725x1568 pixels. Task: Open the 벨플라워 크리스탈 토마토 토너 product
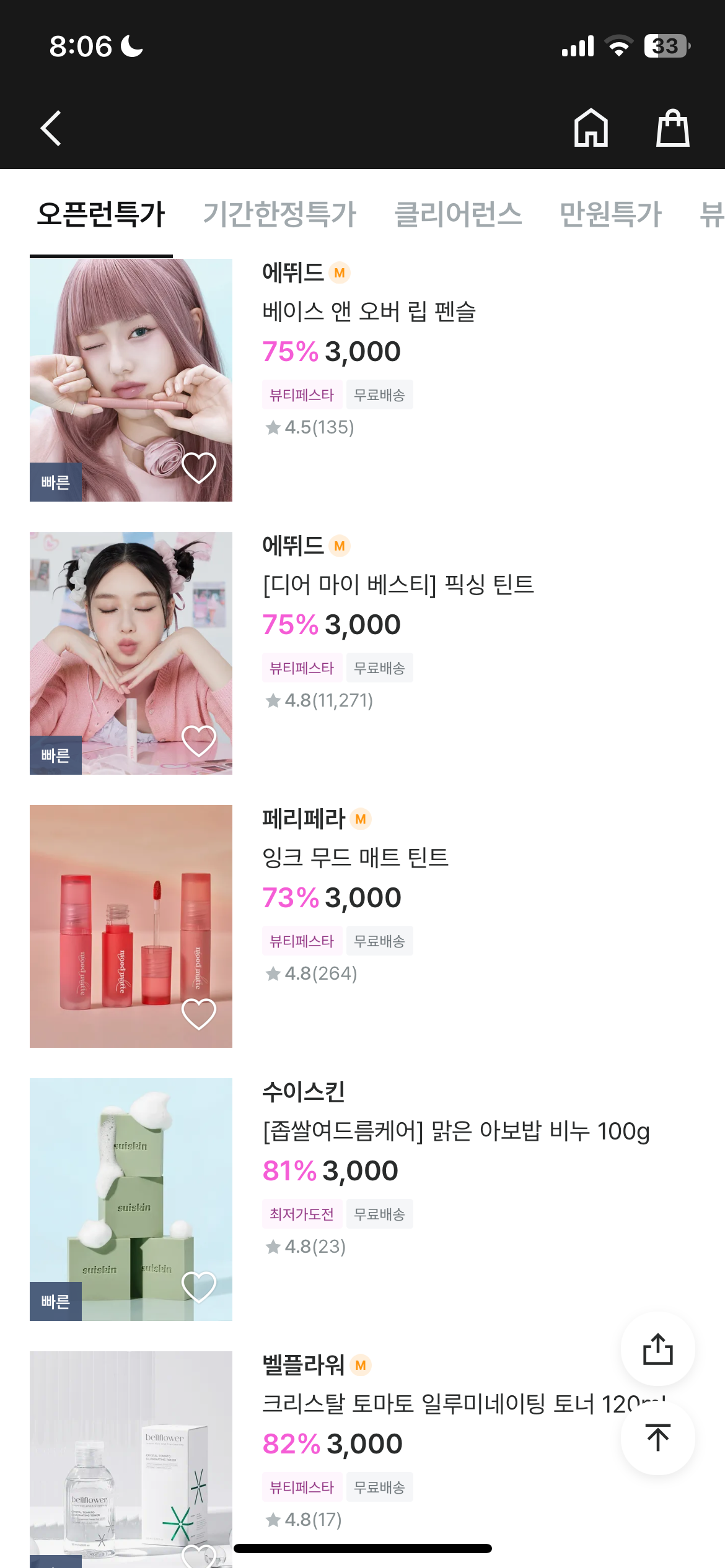click(434, 1403)
